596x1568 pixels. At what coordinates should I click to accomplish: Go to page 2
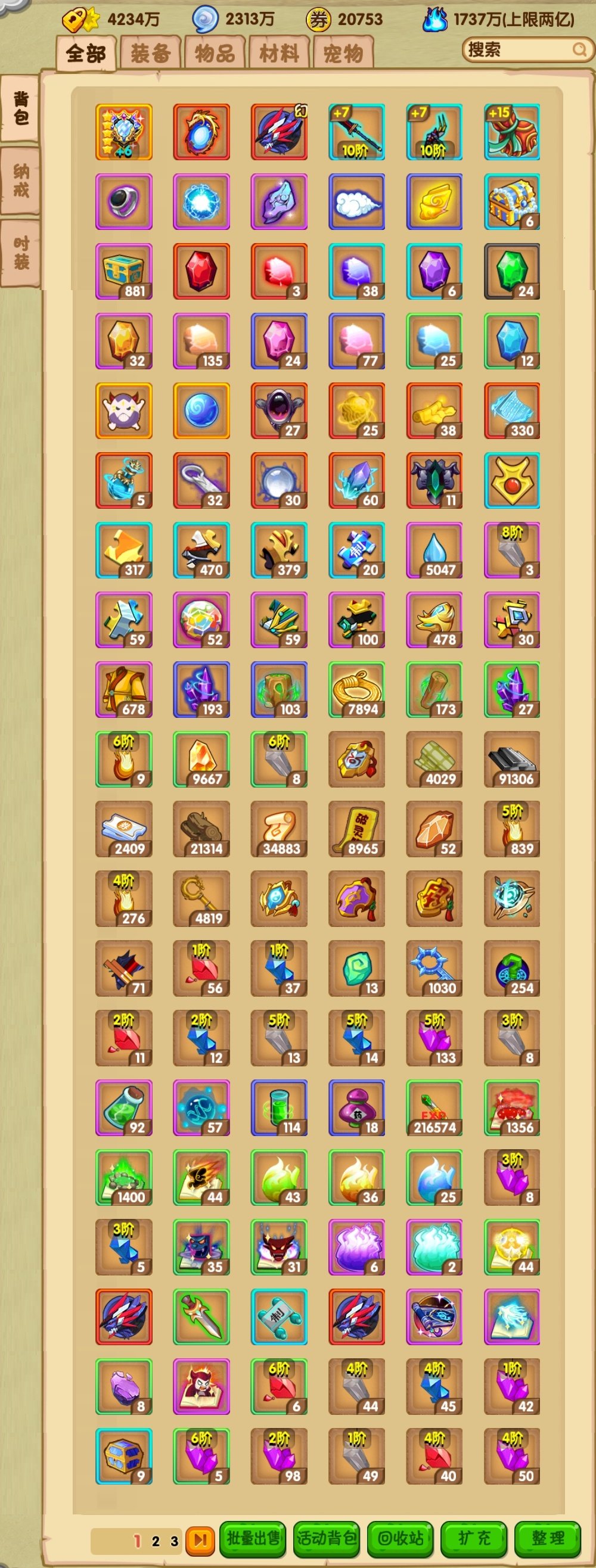156,1541
